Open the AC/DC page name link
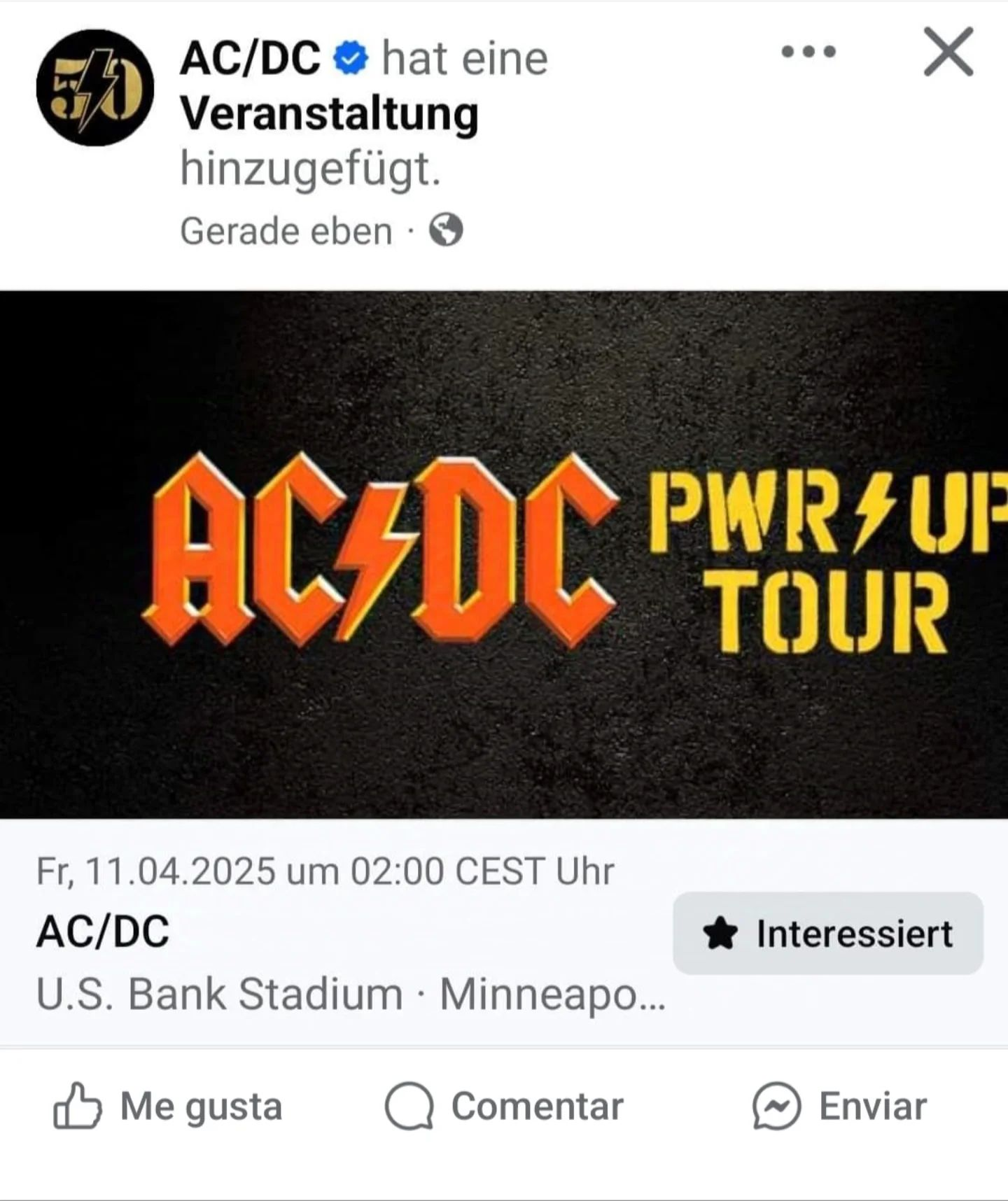1008x1201 pixels. 250,58
